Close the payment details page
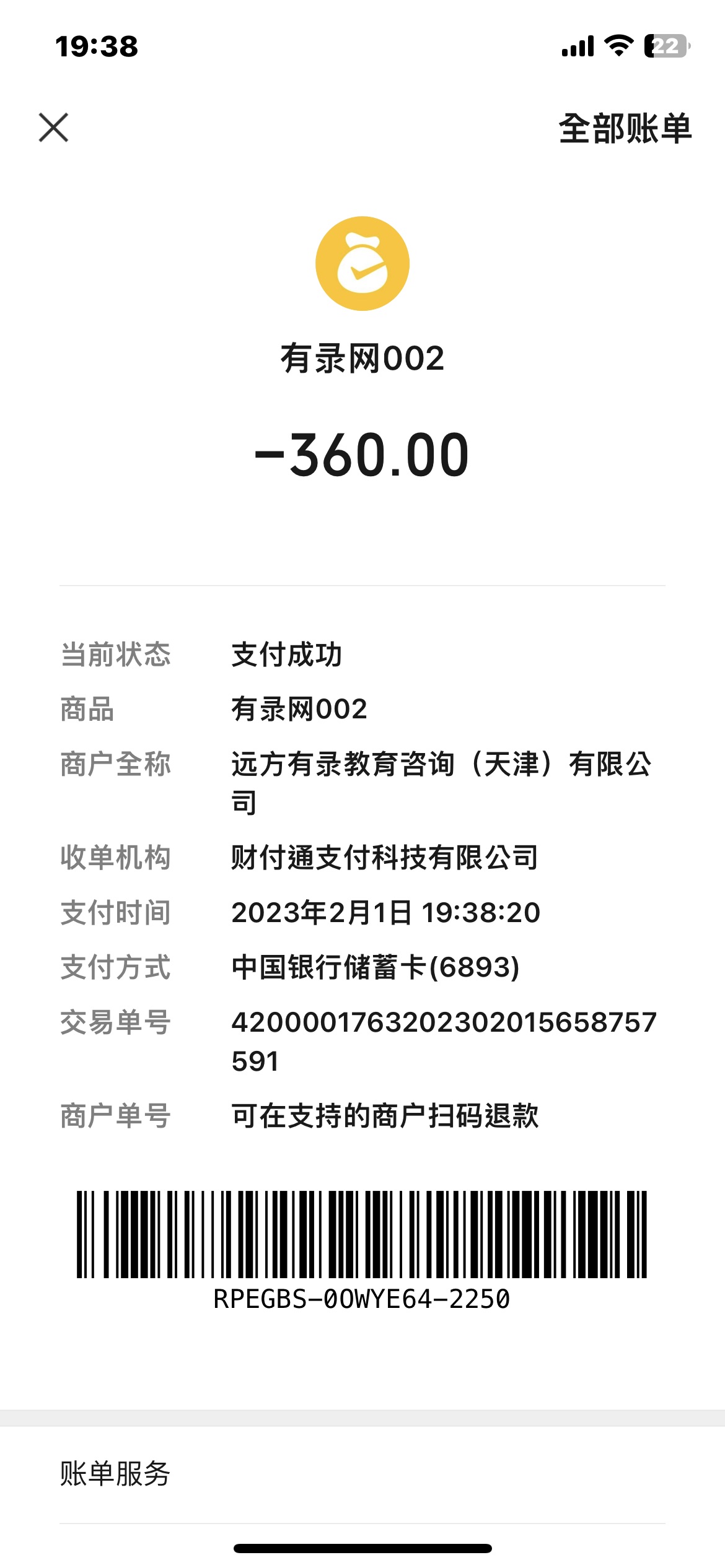The height and width of the screenshot is (1568, 725). (53, 128)
